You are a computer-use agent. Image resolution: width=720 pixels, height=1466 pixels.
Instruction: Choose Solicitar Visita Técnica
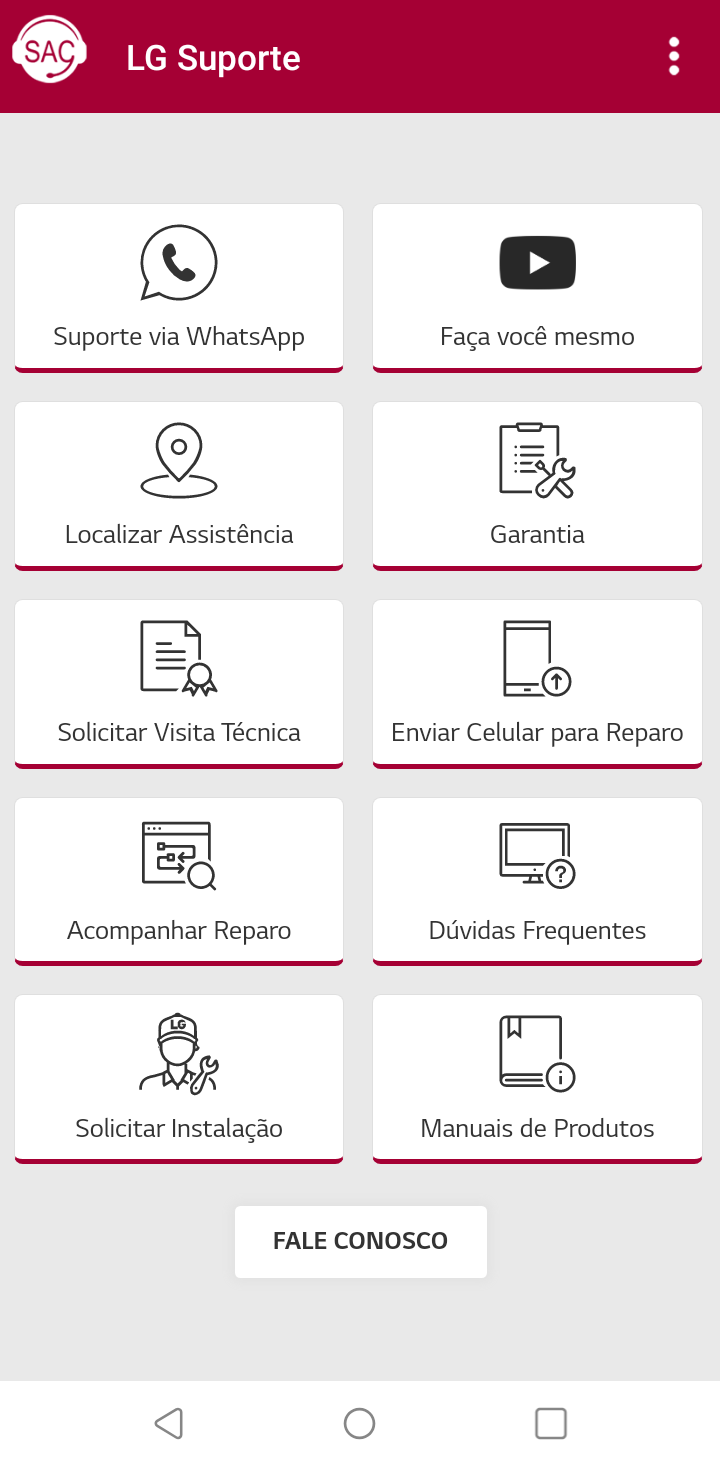point(179,684)
